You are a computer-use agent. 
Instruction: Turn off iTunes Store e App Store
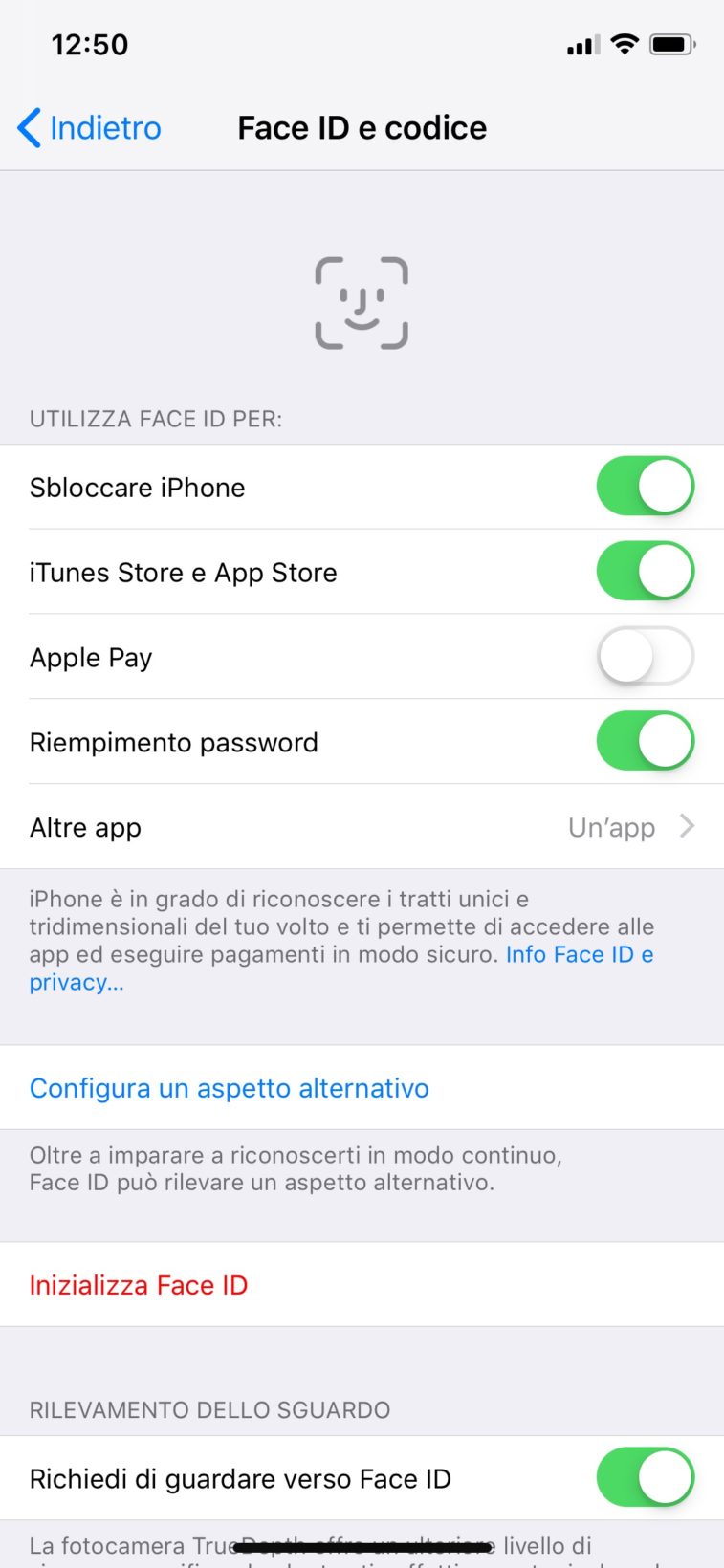tap(645, 572)
